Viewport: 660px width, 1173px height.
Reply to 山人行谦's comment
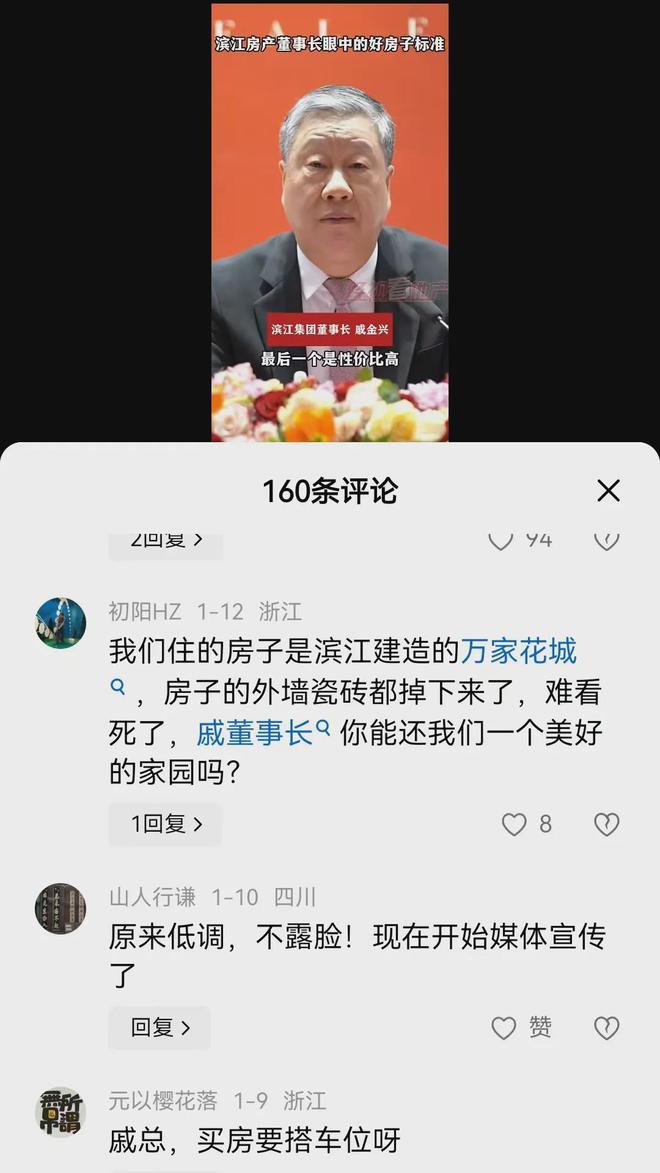(160, 1027)
